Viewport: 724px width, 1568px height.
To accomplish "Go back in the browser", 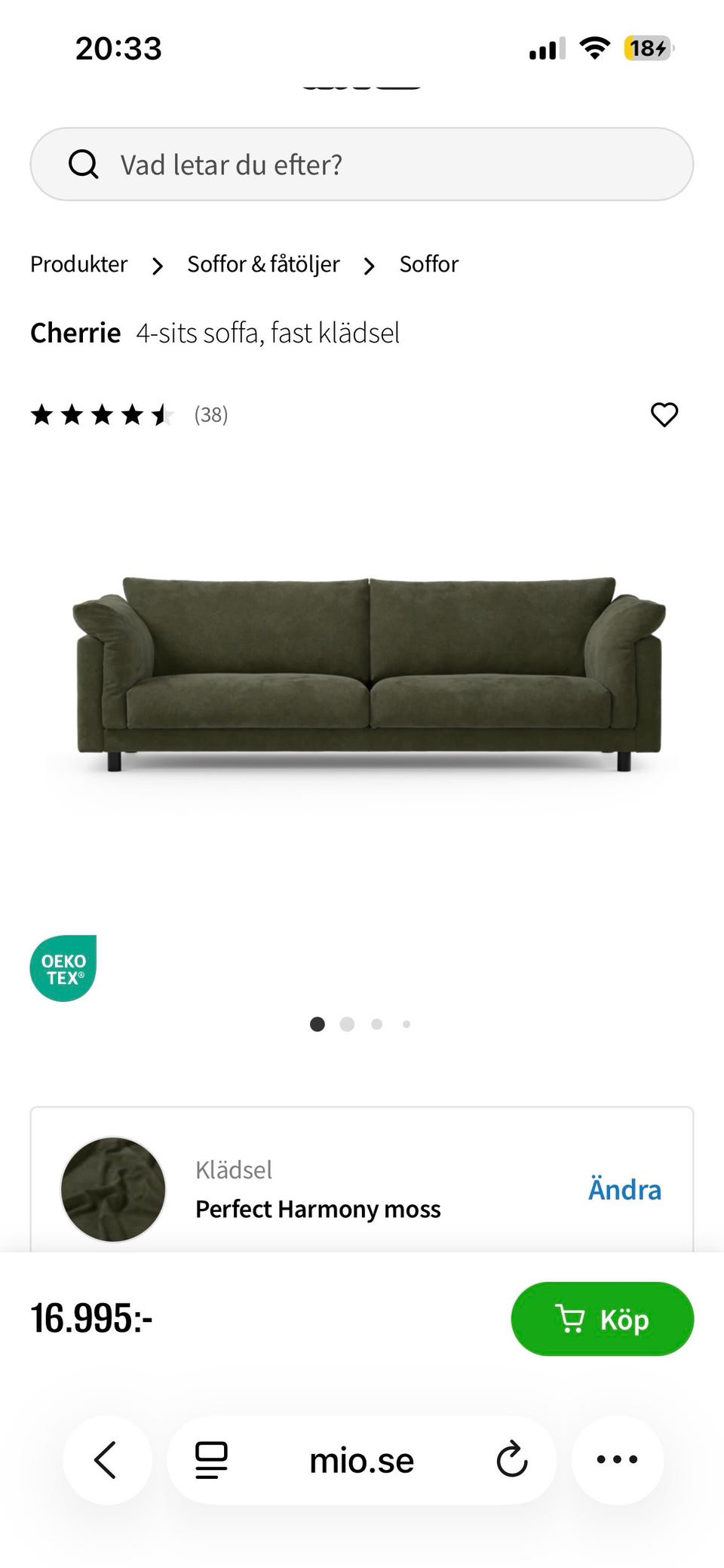I will coord(106,1460).
